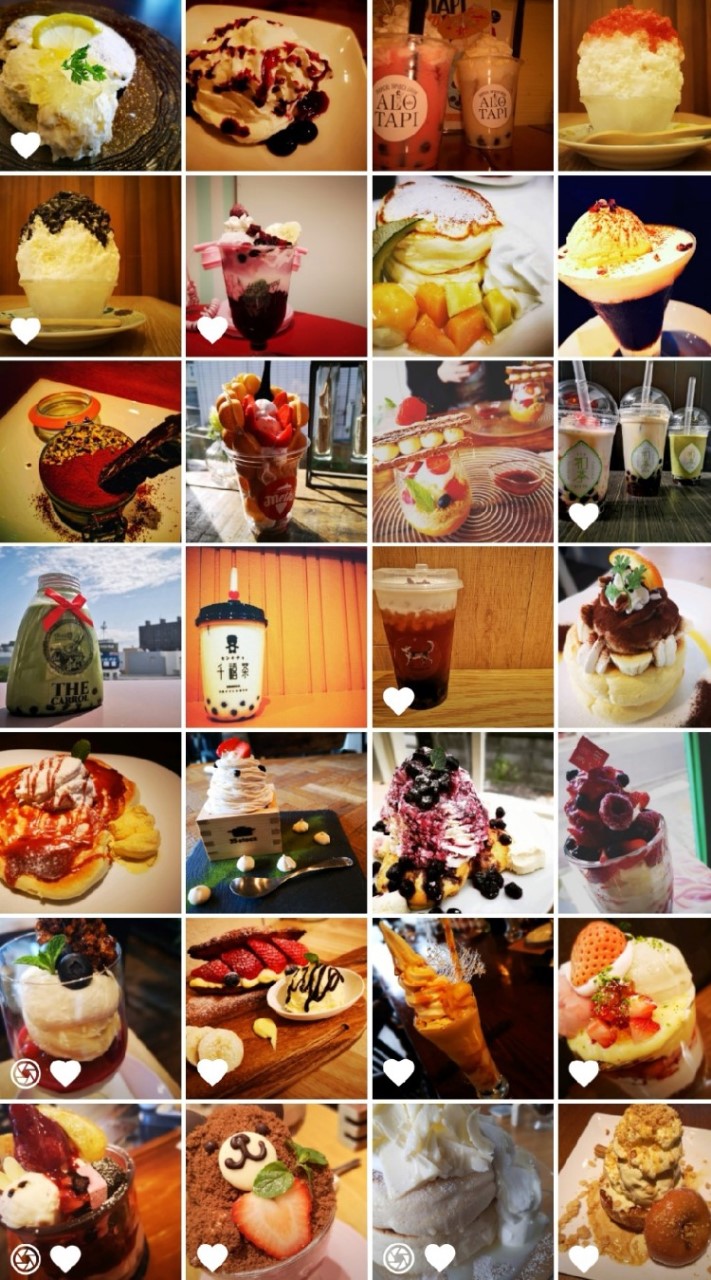Viewport: 711px width, 1280px height.
Task: Tap the heart on the chocolate-topped shaved ice
Action: tap(25, 330)
